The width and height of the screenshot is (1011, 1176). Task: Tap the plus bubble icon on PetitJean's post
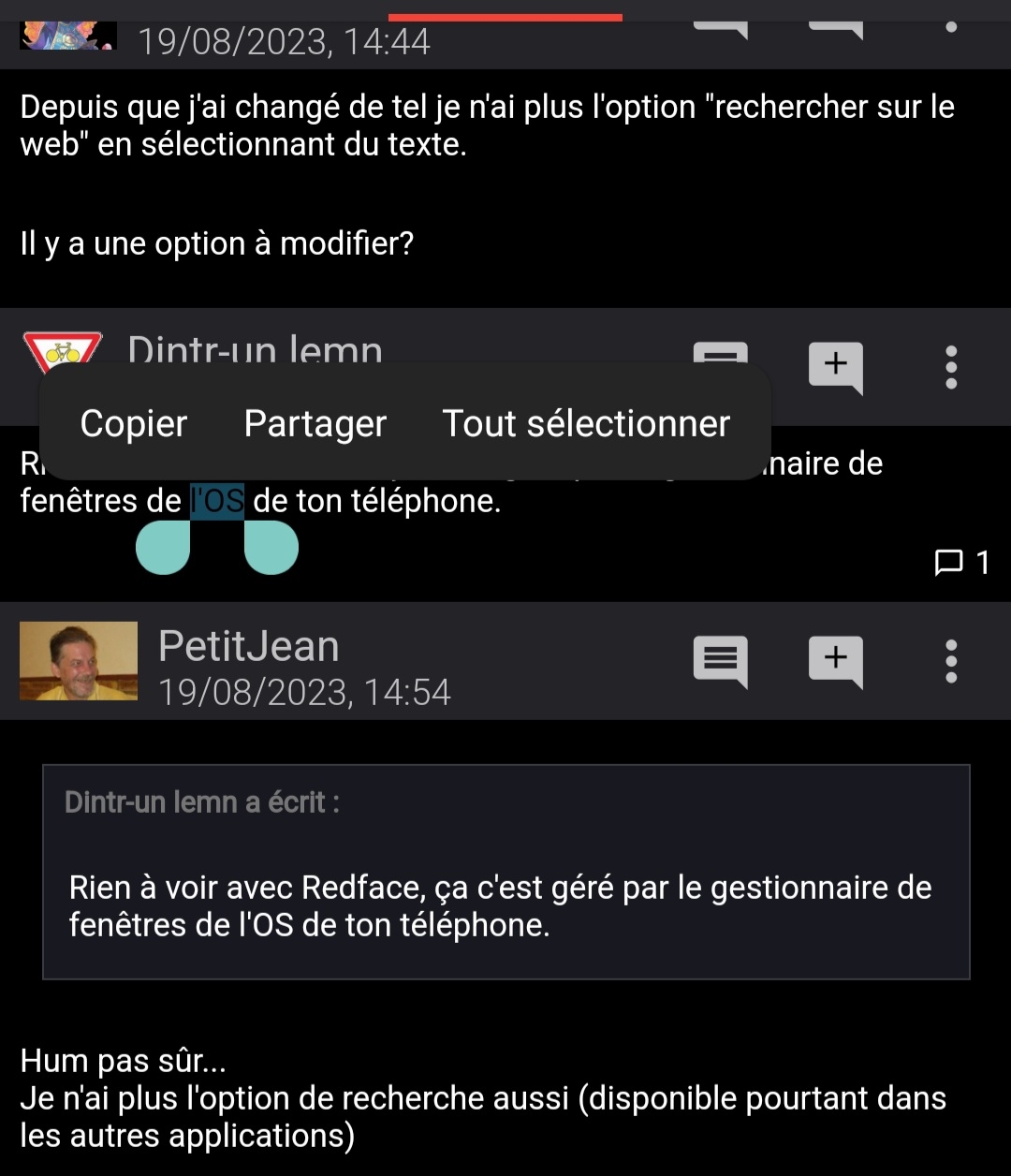coord(835,661)
